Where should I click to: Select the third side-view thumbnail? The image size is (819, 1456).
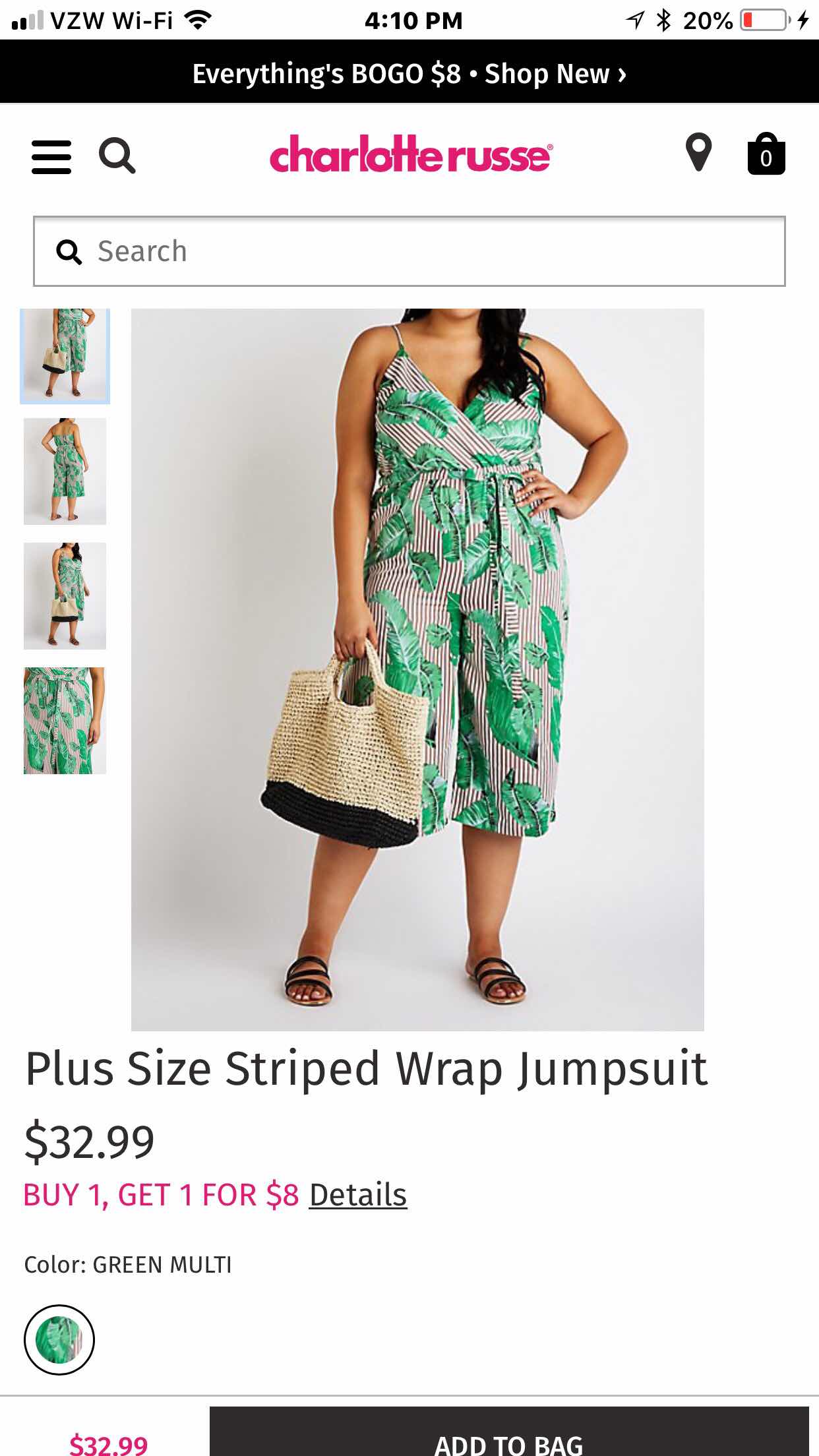pos(65,596)
